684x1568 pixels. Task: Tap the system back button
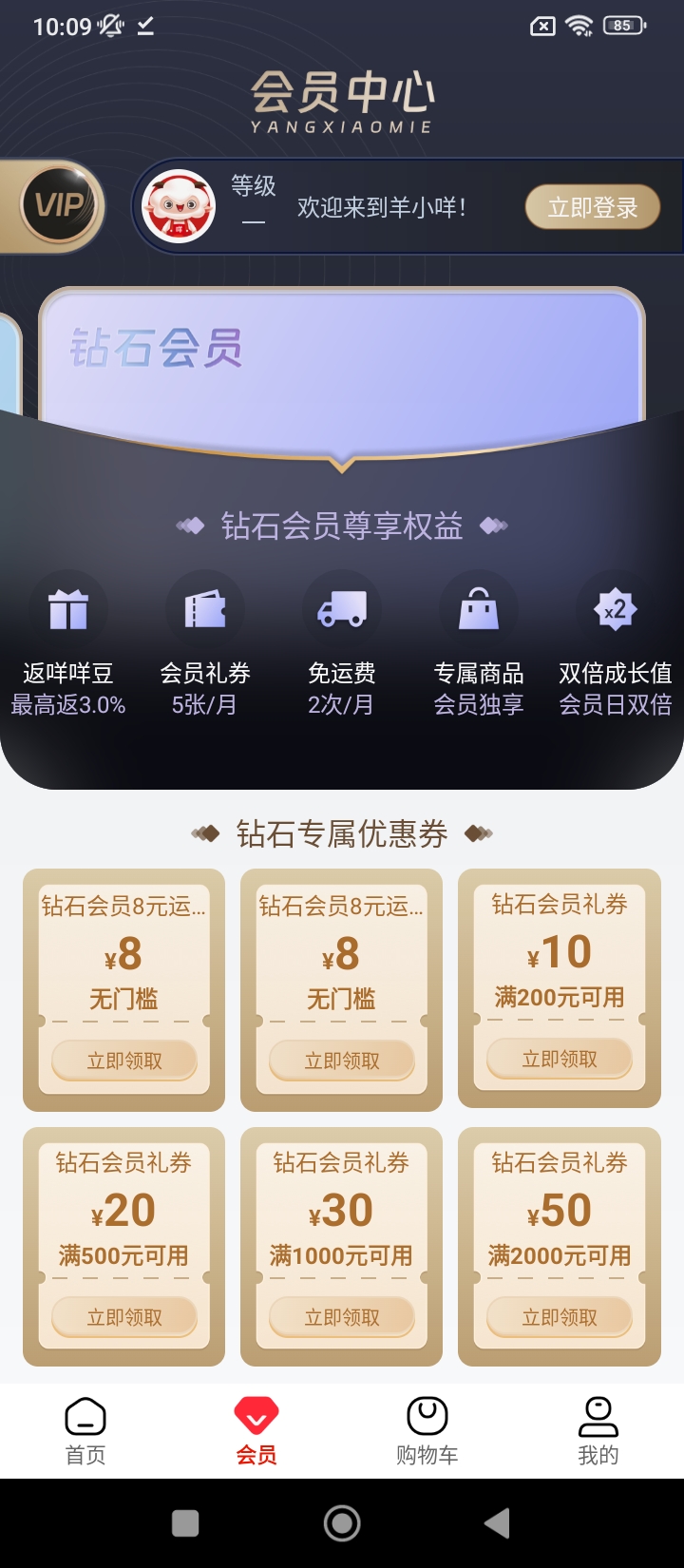(x=497, y=1523)
